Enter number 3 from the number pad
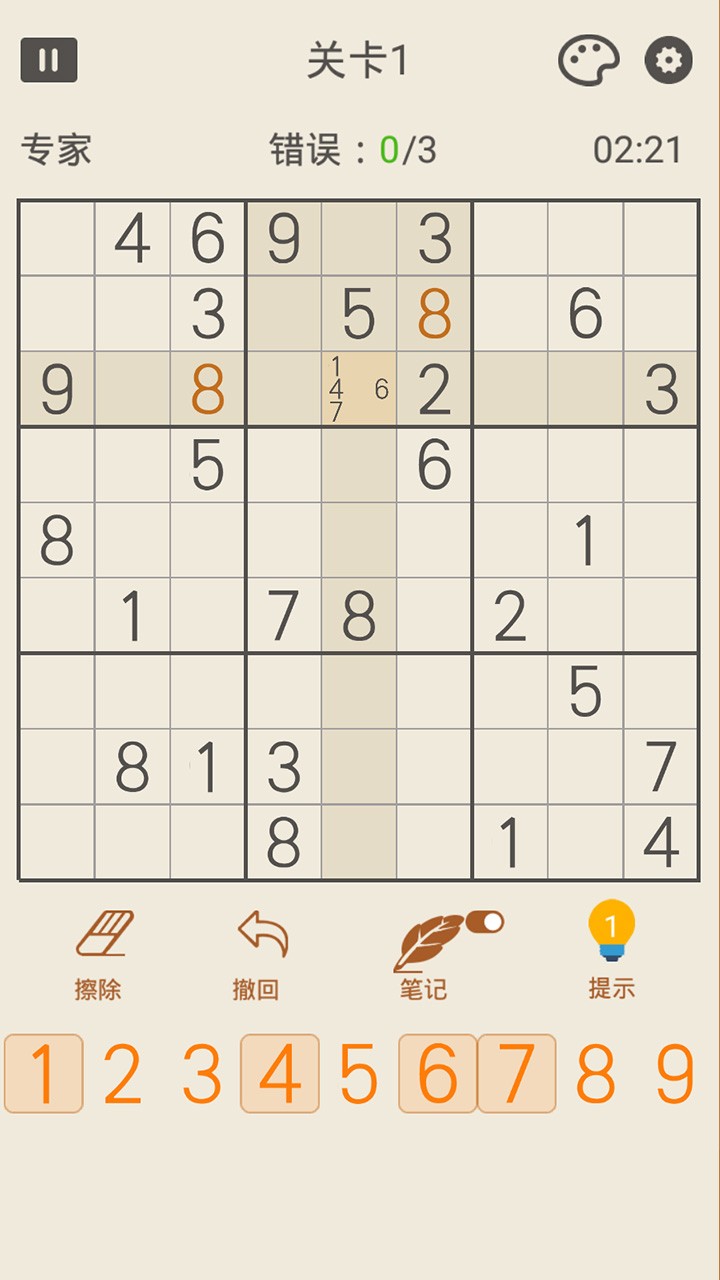Image resolution: width=720 pixels, height=1280 pixels. click(x=202, y=1074)
